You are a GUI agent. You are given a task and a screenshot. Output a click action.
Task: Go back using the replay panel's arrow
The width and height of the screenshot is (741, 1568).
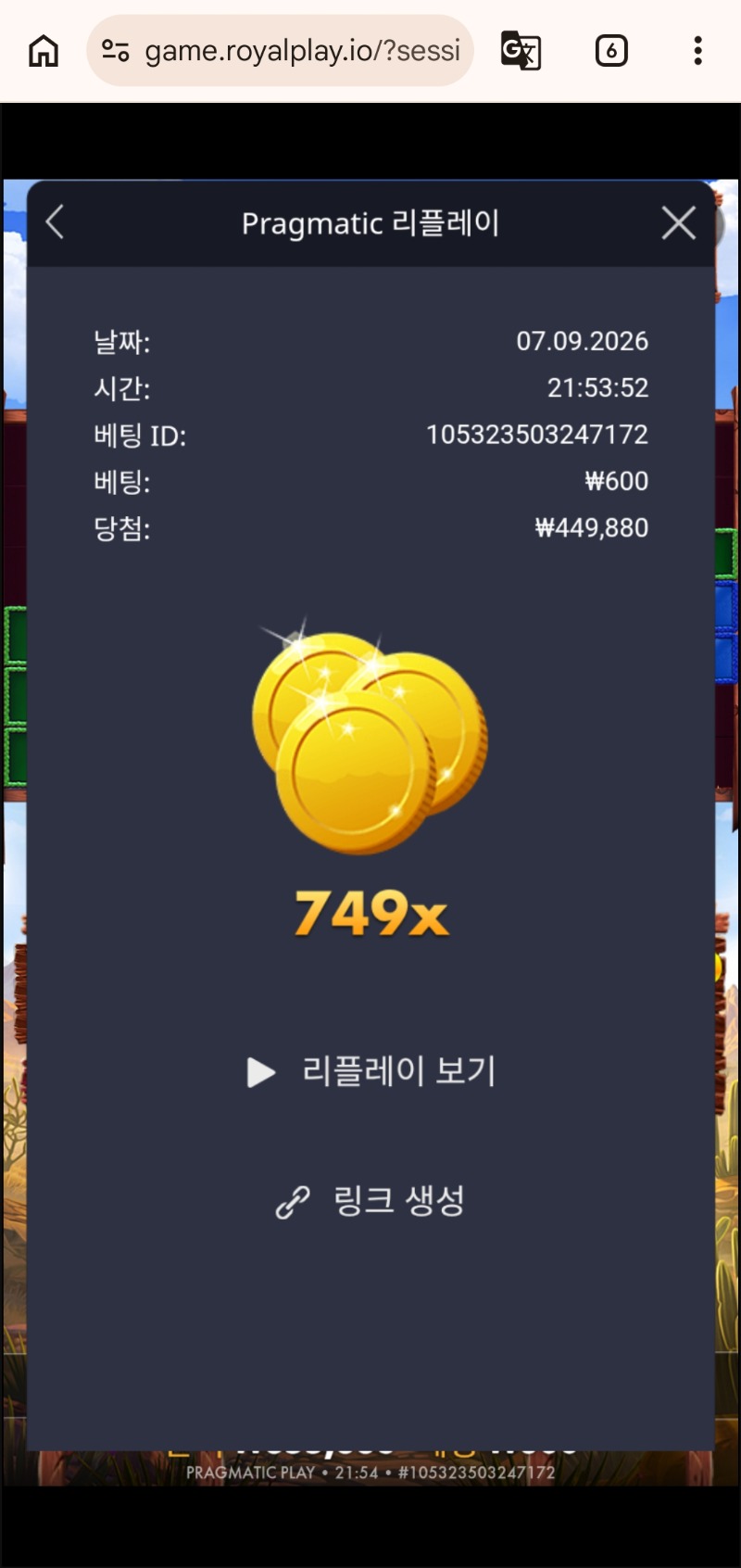coord(55,222)
